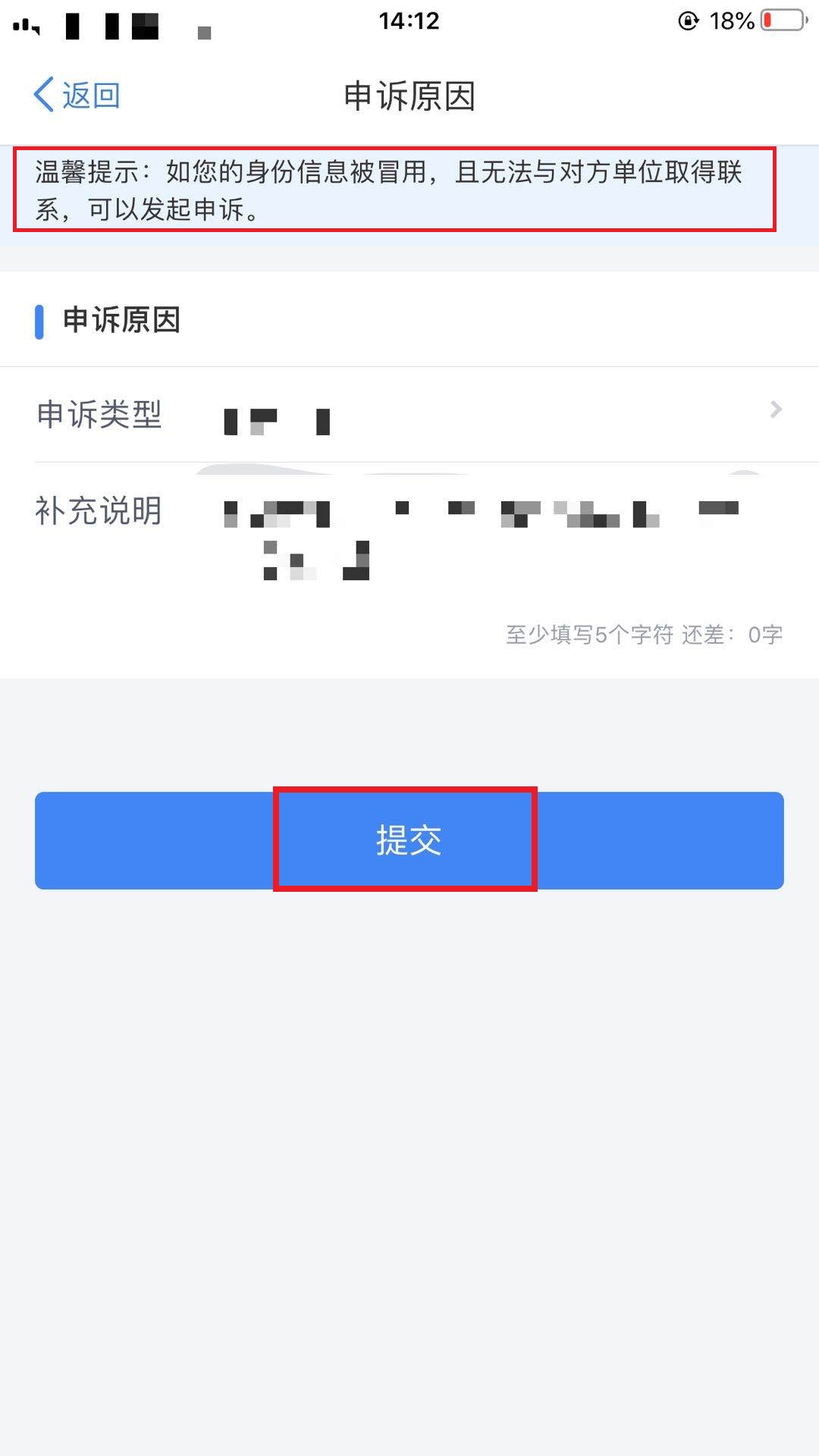Open the 申诉类型 selection row
This screenshot has width=819, height=1456.
point(409,415)
